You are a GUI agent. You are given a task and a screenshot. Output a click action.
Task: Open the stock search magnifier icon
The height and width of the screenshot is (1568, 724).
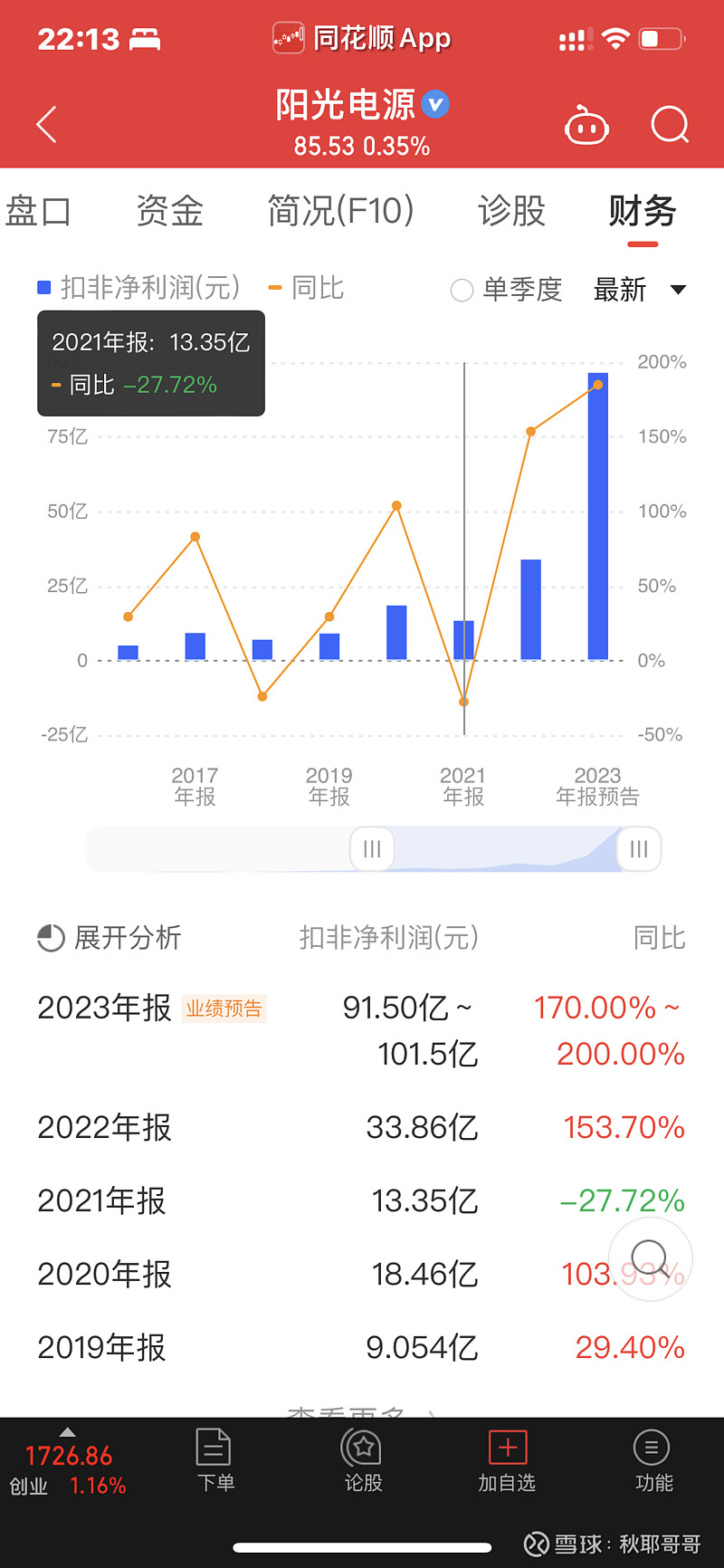pos(669,125)
